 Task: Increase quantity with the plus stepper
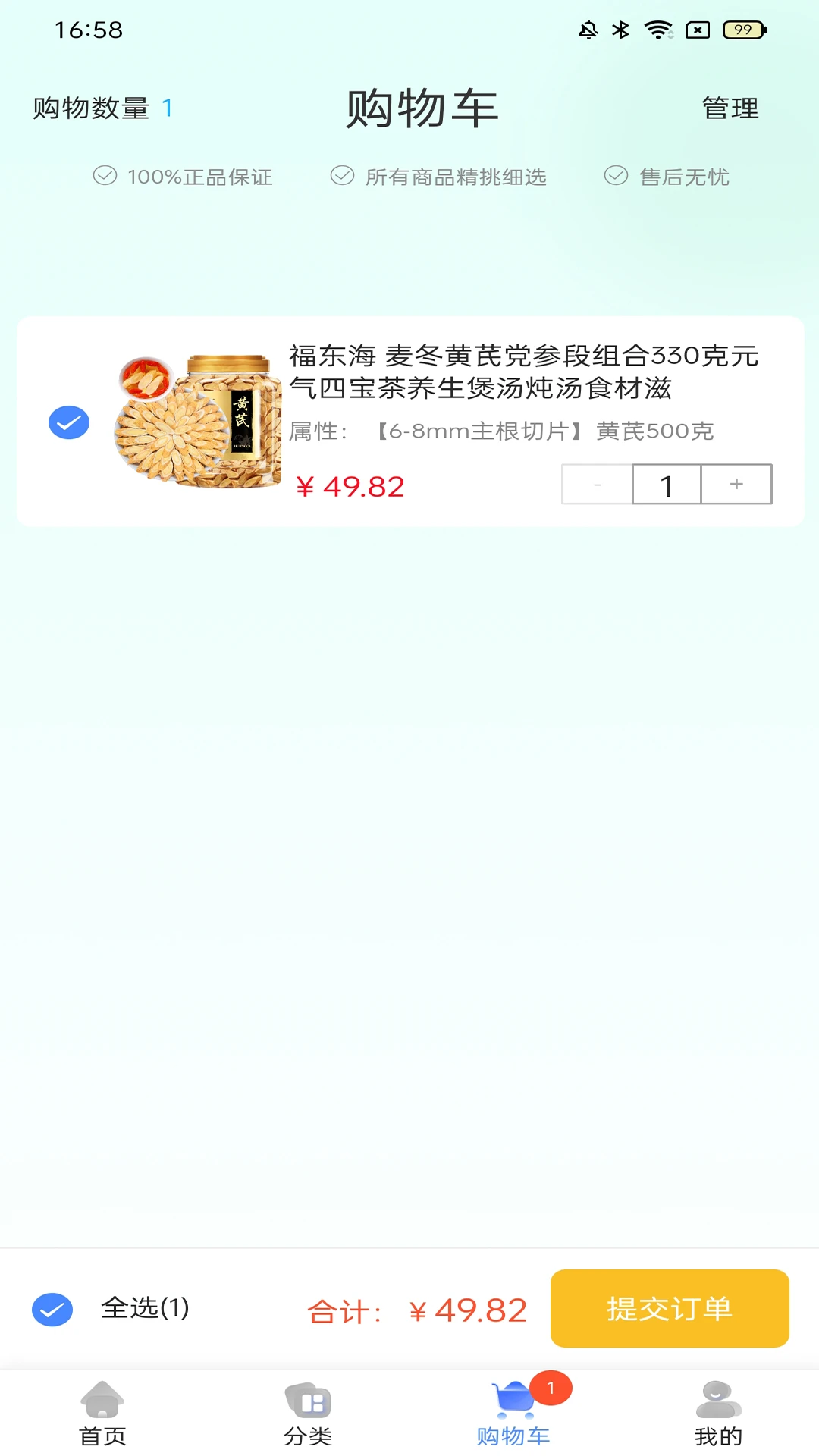coord(736,484)
